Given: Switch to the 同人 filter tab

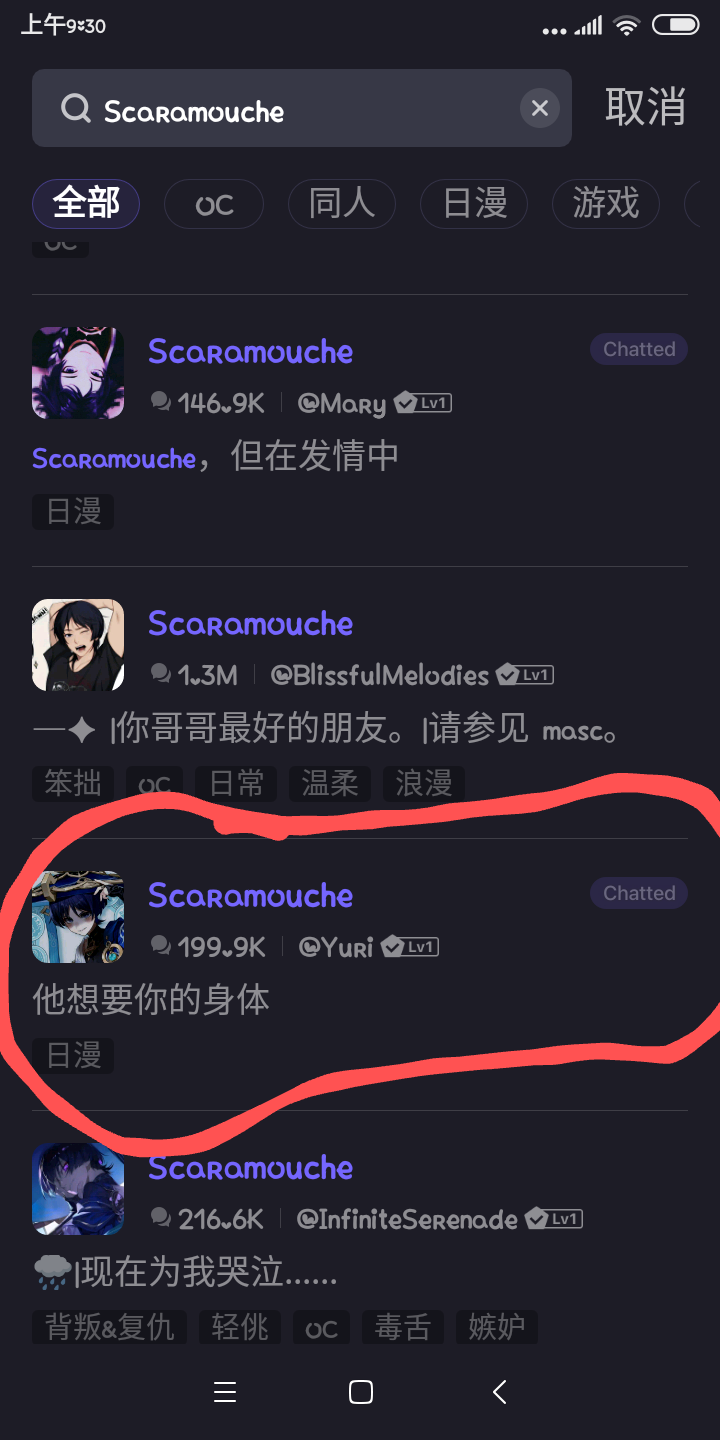Looking at the screenshot, I should coord(342,204).
